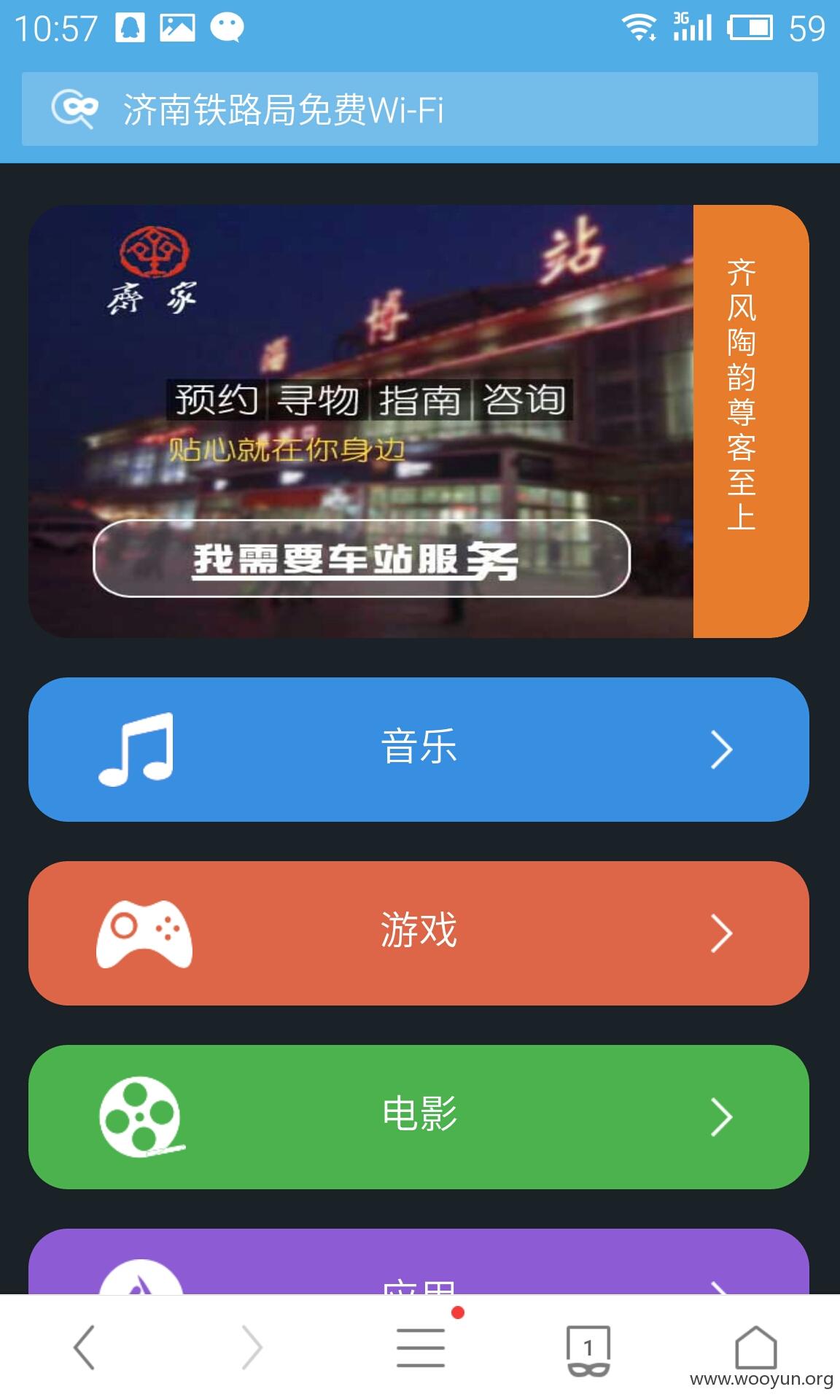This screenshot has width=840, height=1400.
Task: Open the 电影 movies section
Action: (419, 1117)
